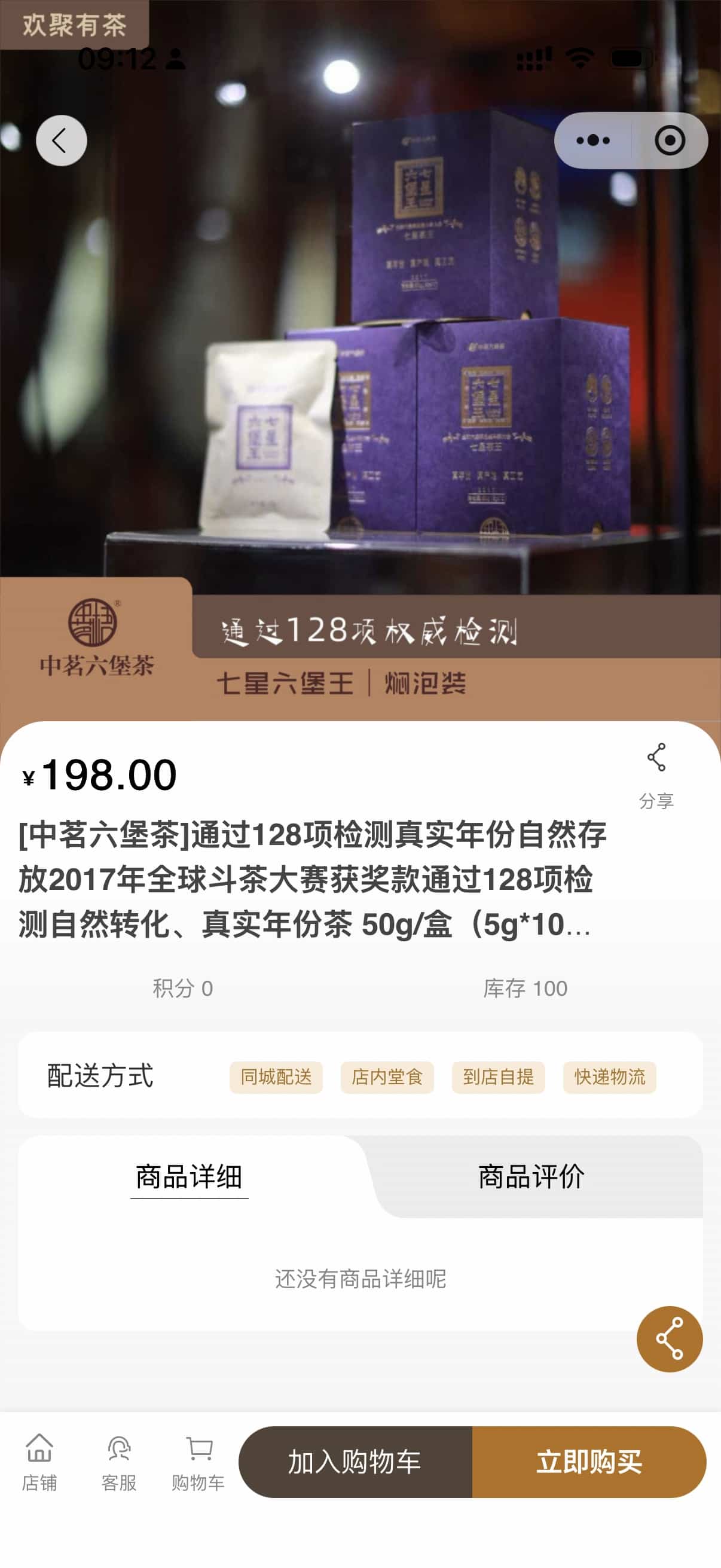This screenshot has width=721, height=1568.
Task: Switch to the 商品评价 tab
Action: point(531,1176)
